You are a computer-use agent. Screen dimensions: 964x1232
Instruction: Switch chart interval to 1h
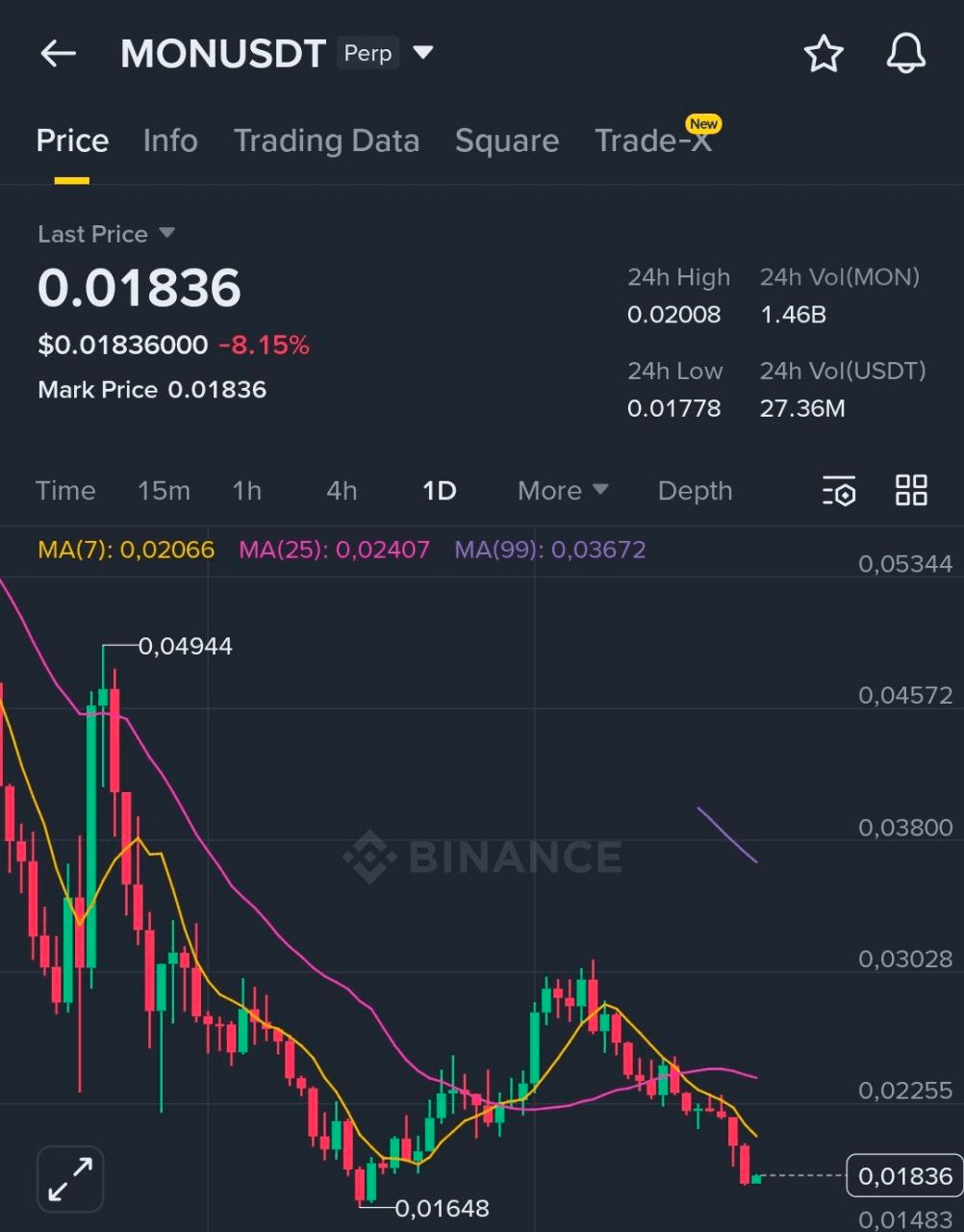247,491
